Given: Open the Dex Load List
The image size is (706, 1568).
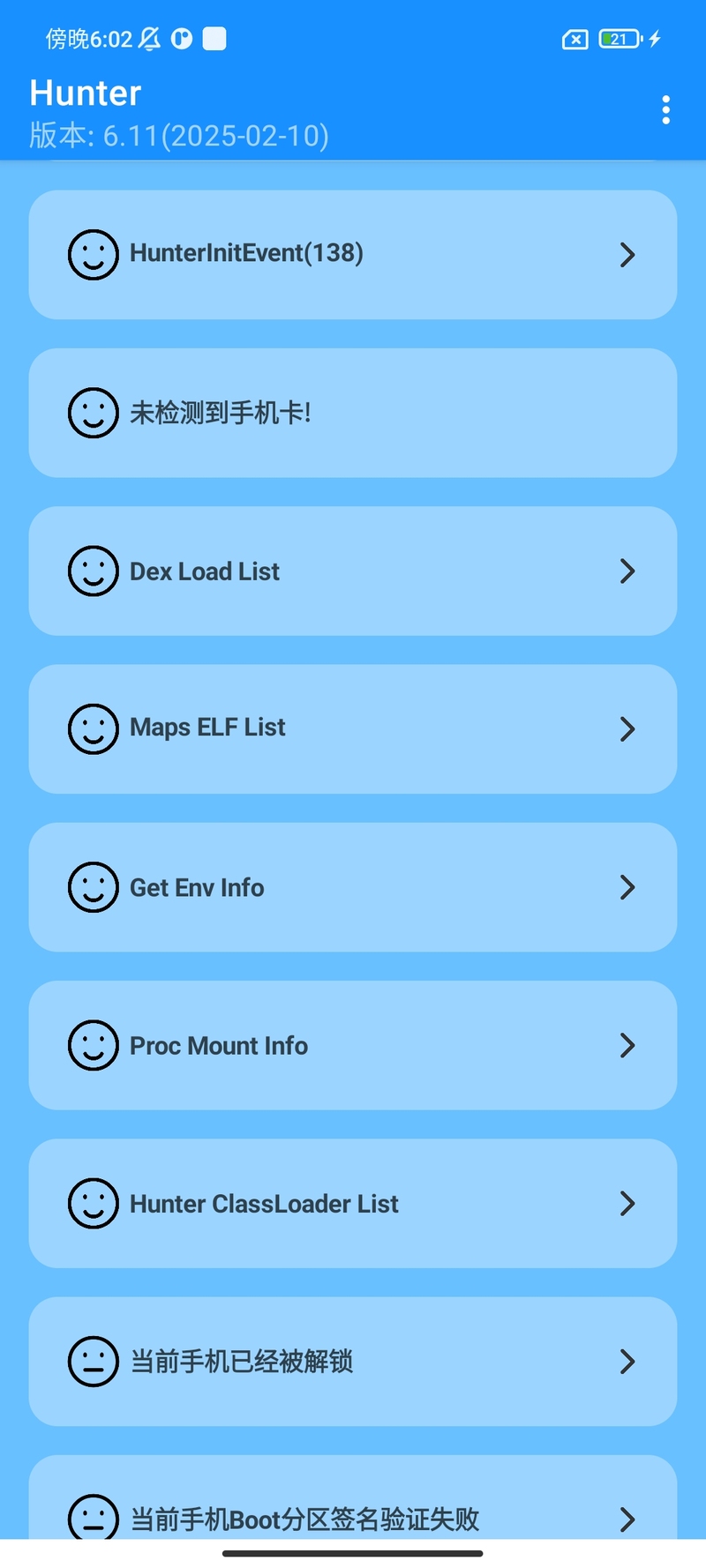Looking at the screenshot, I should (353, 571).
